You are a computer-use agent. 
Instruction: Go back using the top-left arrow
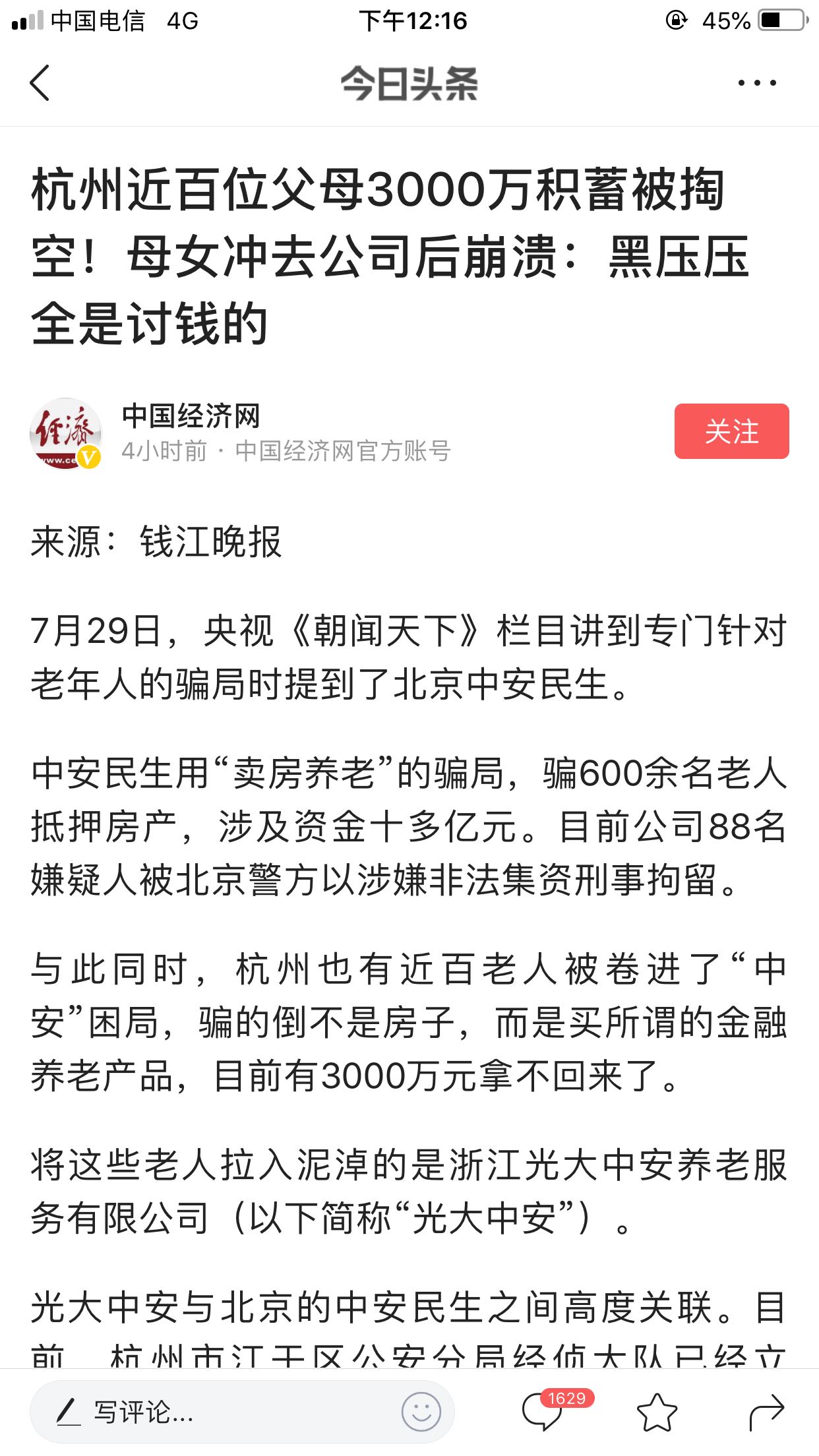pyautogui.click(x=40, y=83)
